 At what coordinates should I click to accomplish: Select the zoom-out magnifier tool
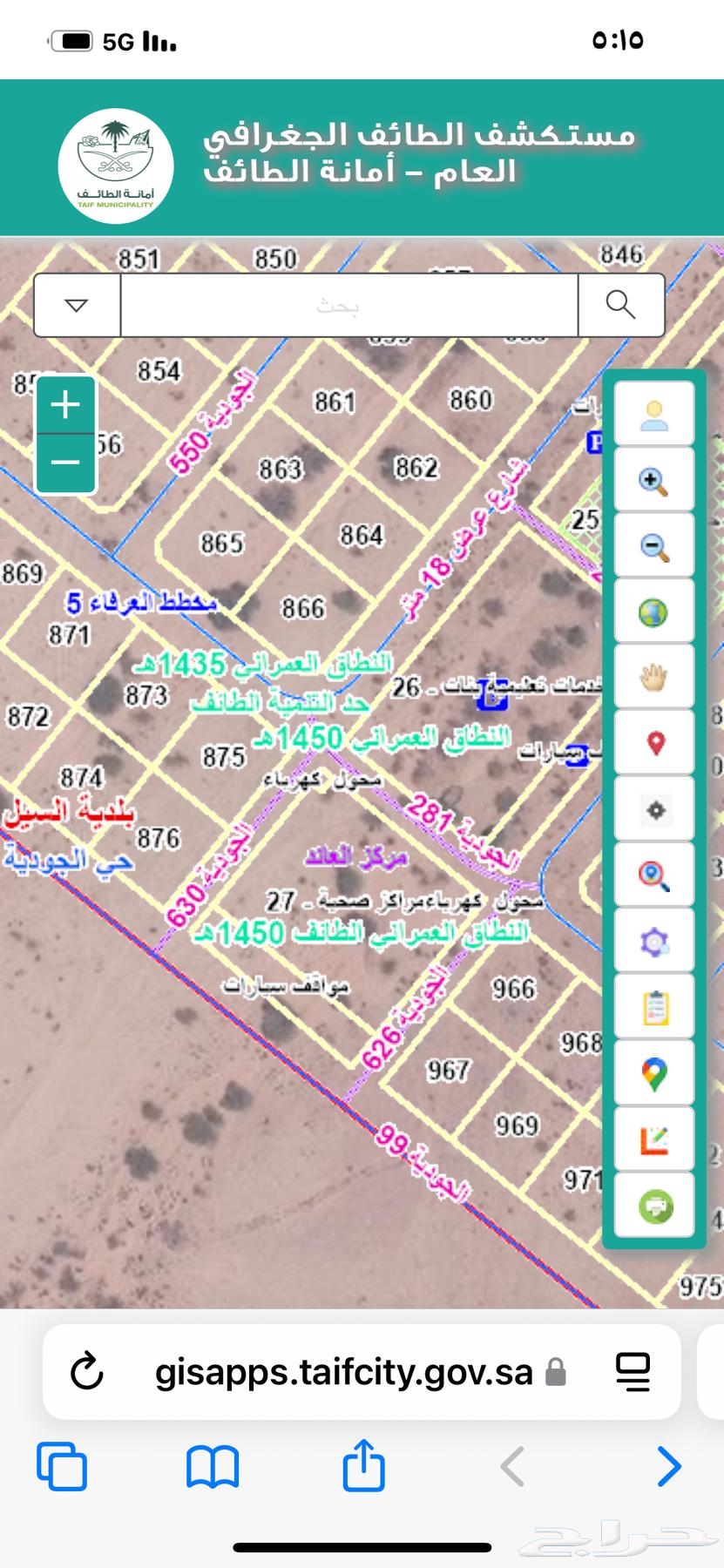[x=653, y=546]
